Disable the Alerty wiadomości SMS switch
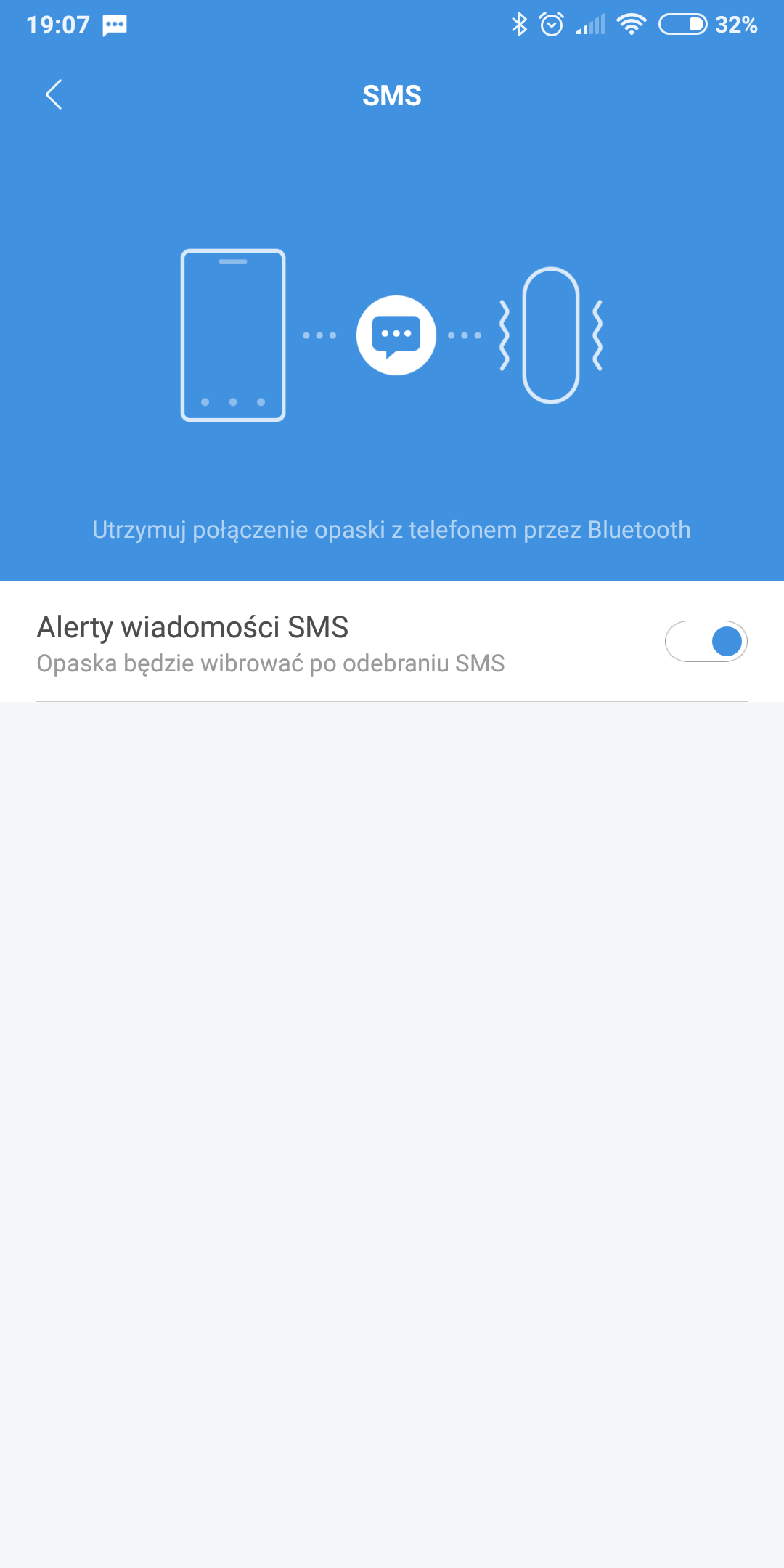The image size is (784, 1568). [x=706, y=642]
